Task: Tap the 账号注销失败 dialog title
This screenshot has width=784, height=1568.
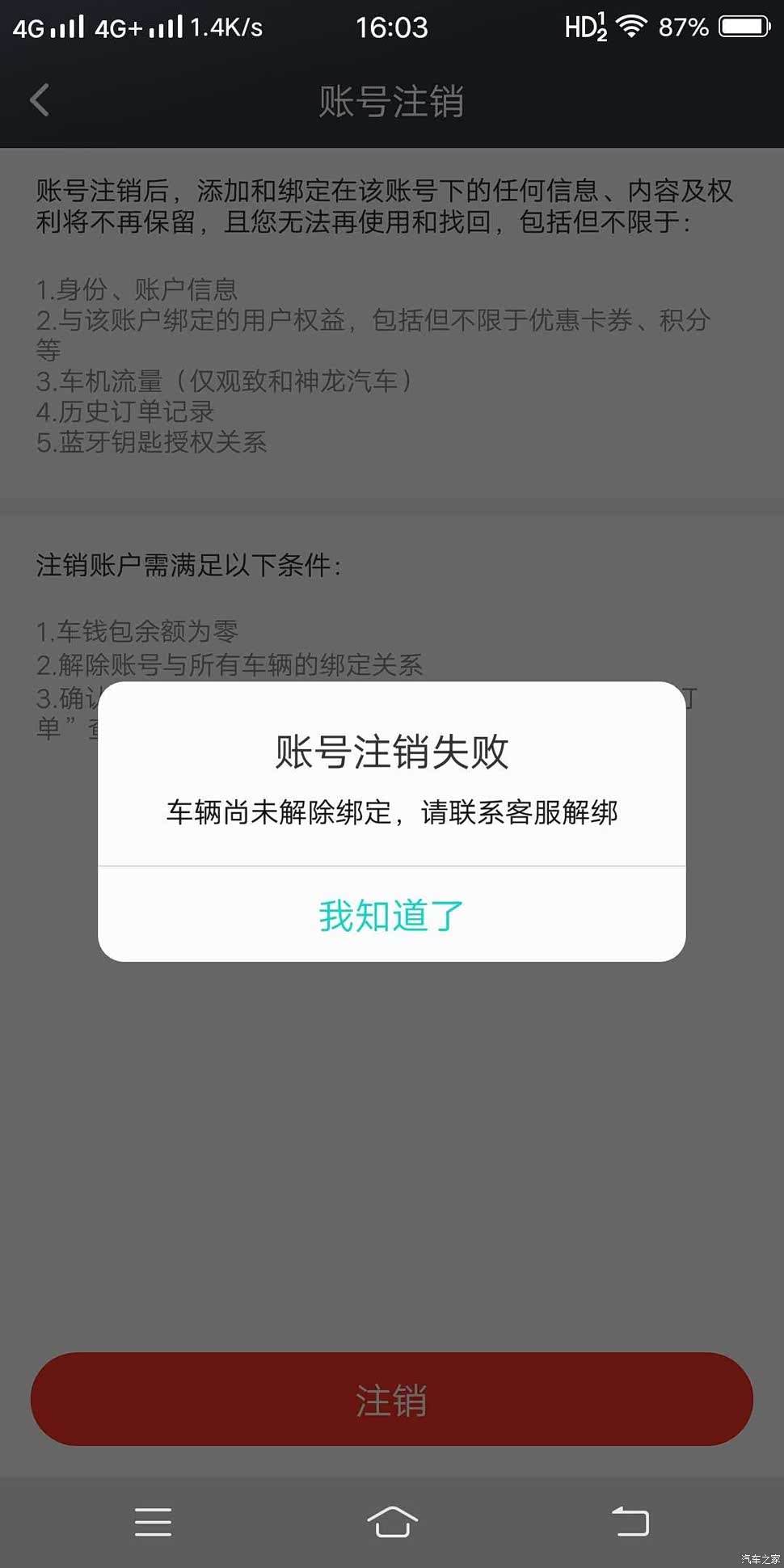Action: click(x=391, y=752)
